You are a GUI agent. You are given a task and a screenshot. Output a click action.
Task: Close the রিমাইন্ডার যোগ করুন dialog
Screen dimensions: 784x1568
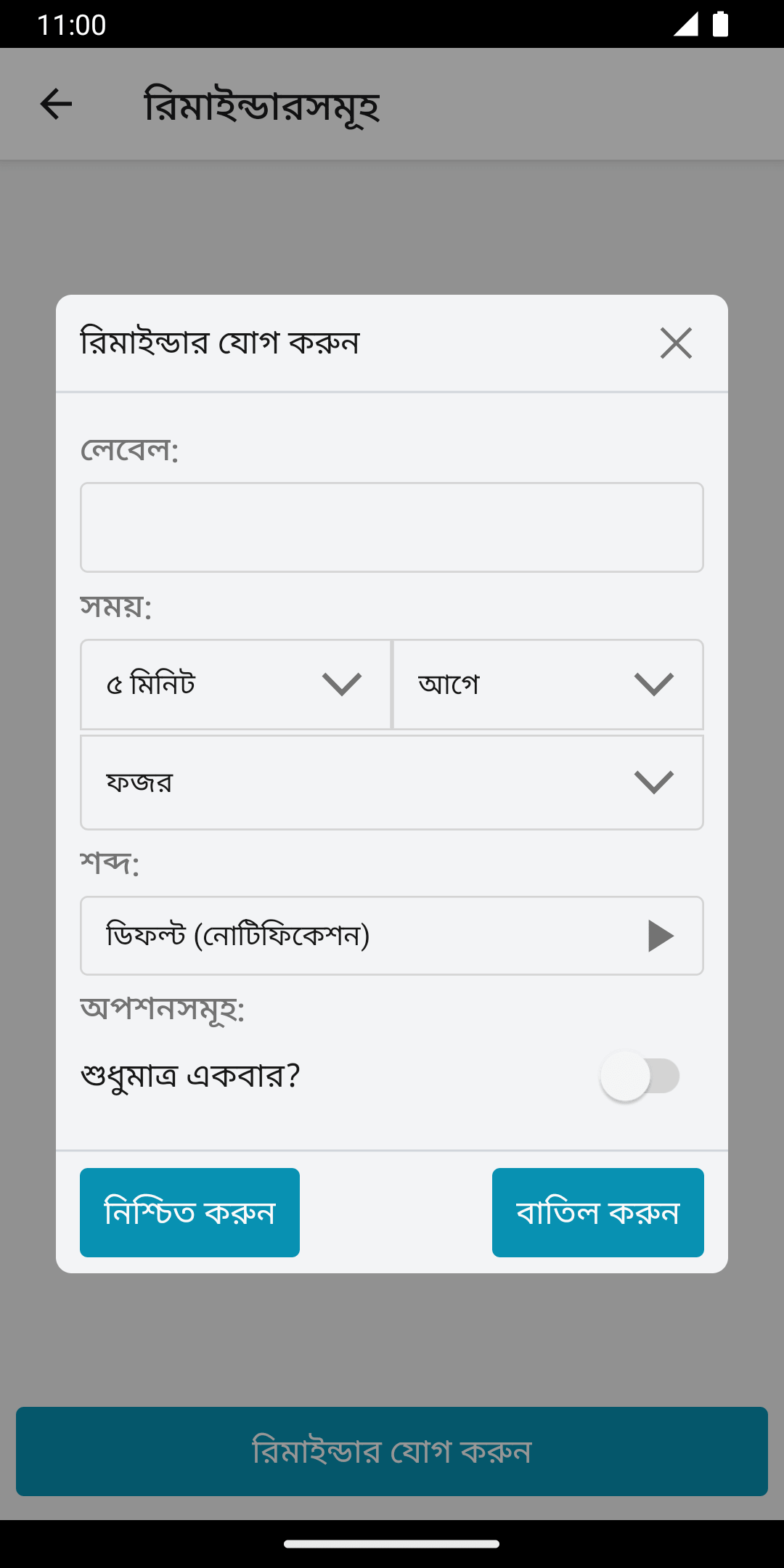click(676, 343)
